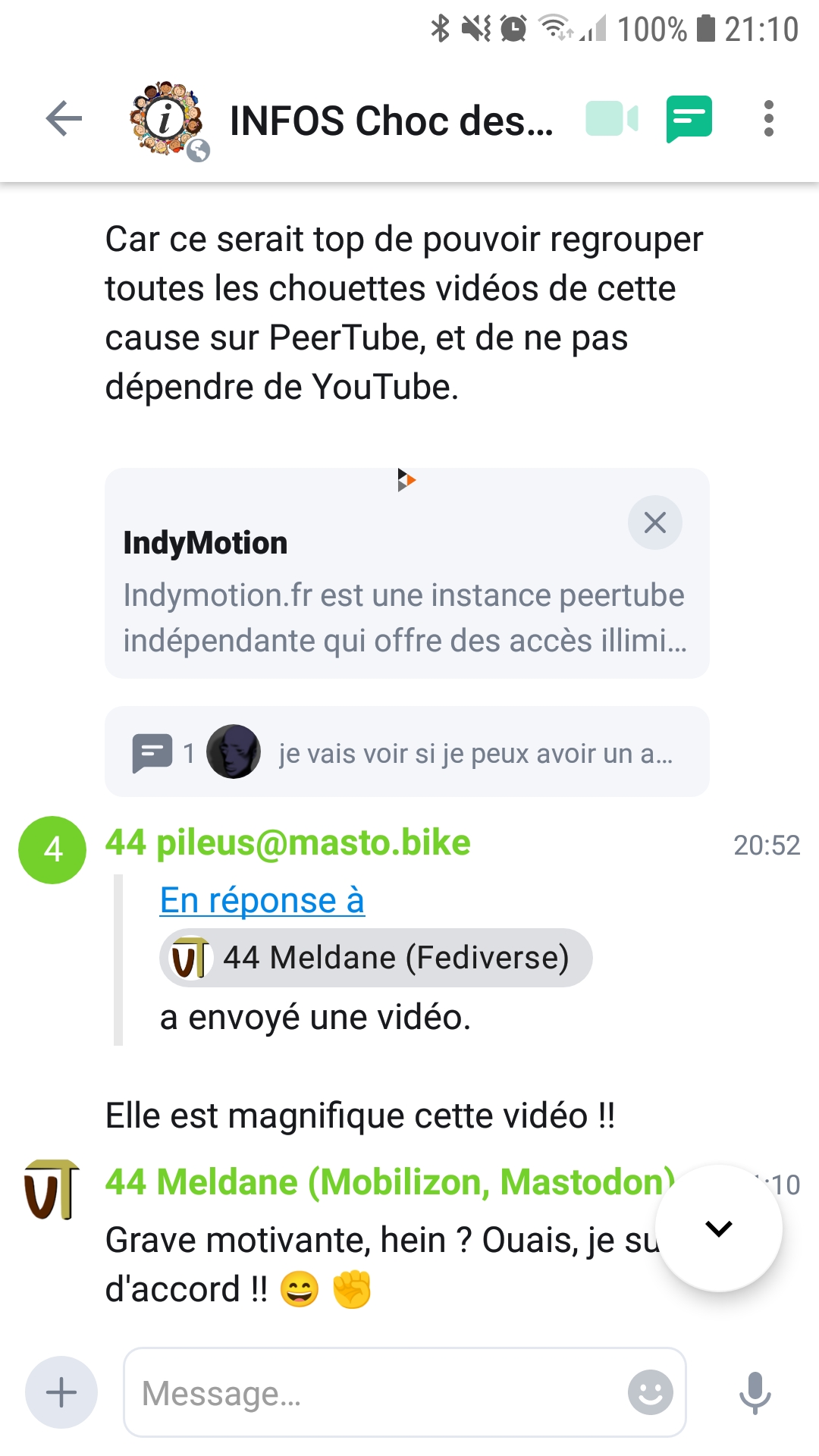This screenshot has height=1456, width=819.
Task: Open the IndyMotion link preview card
Action: pos(407,573)
